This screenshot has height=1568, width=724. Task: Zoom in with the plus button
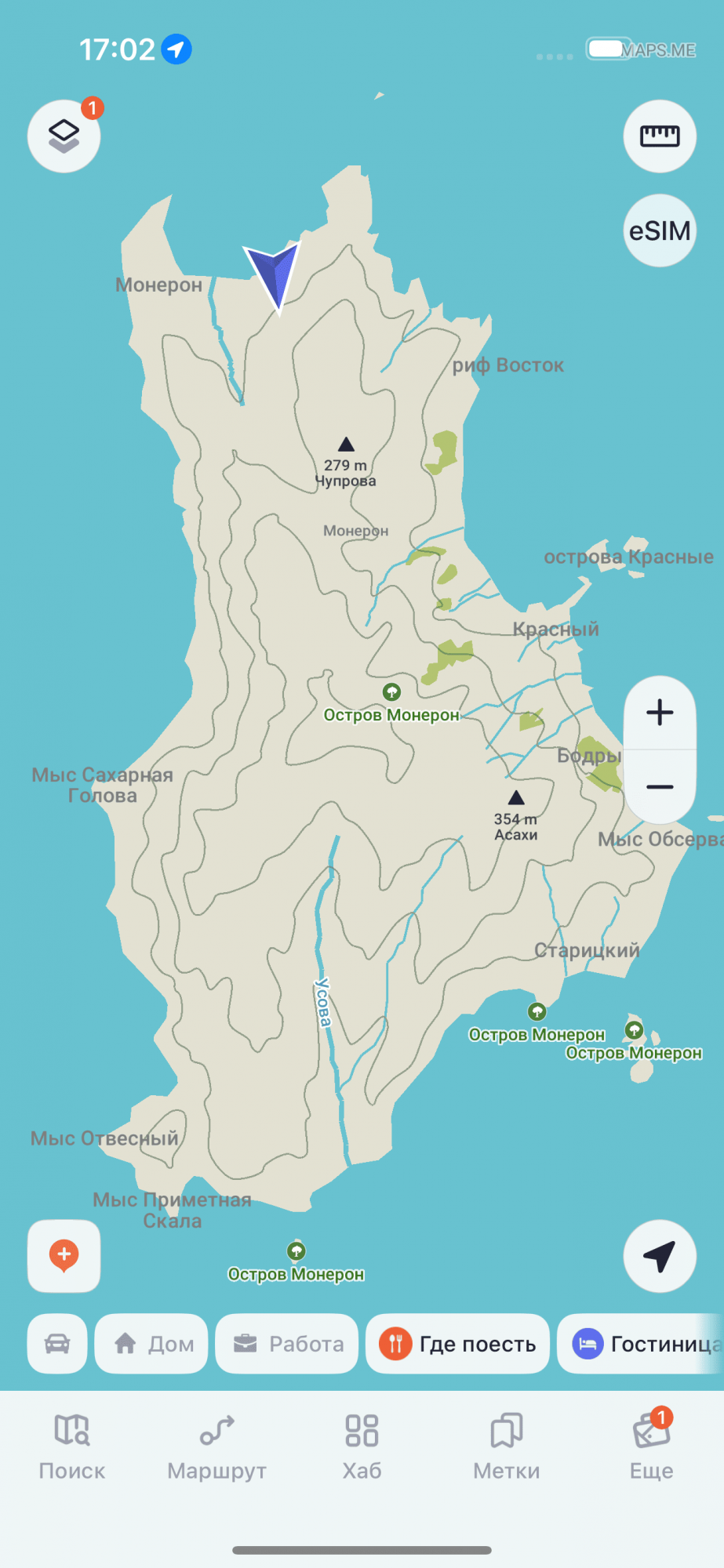click(x=660, y=713)
